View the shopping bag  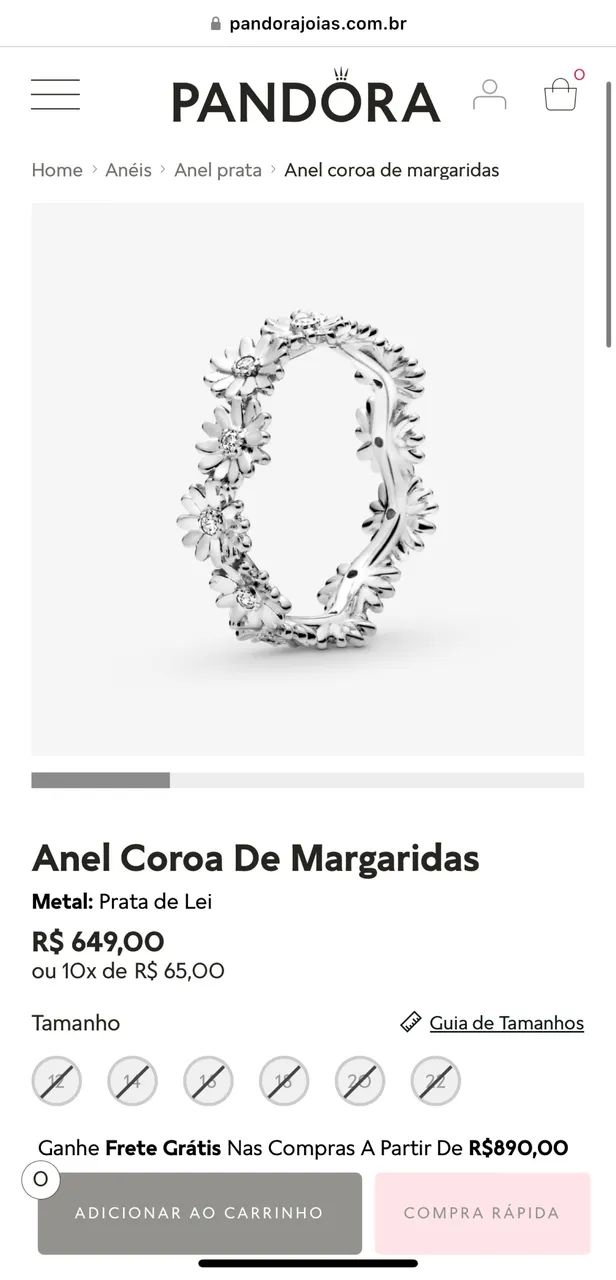[x=561, y=95]
